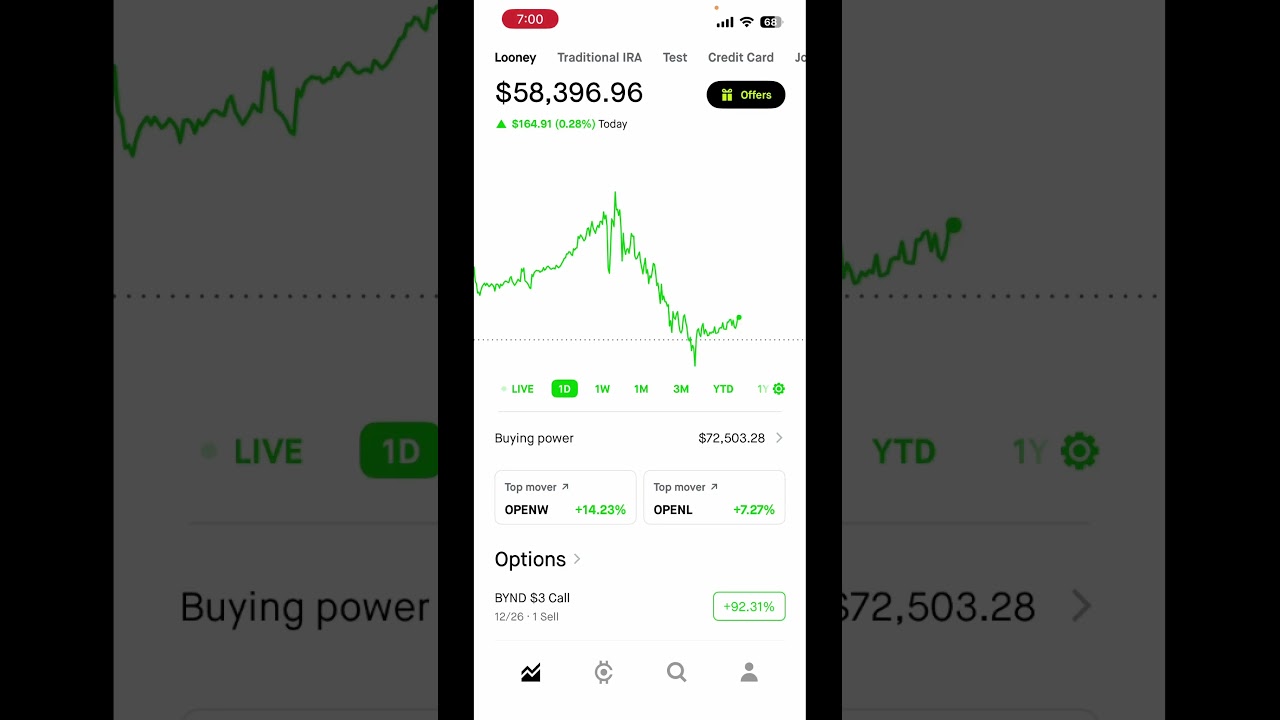Viewport: 1280px width, 720px height.
Task: Open the Credit Card tab
Action: click(x=741, y=57)
